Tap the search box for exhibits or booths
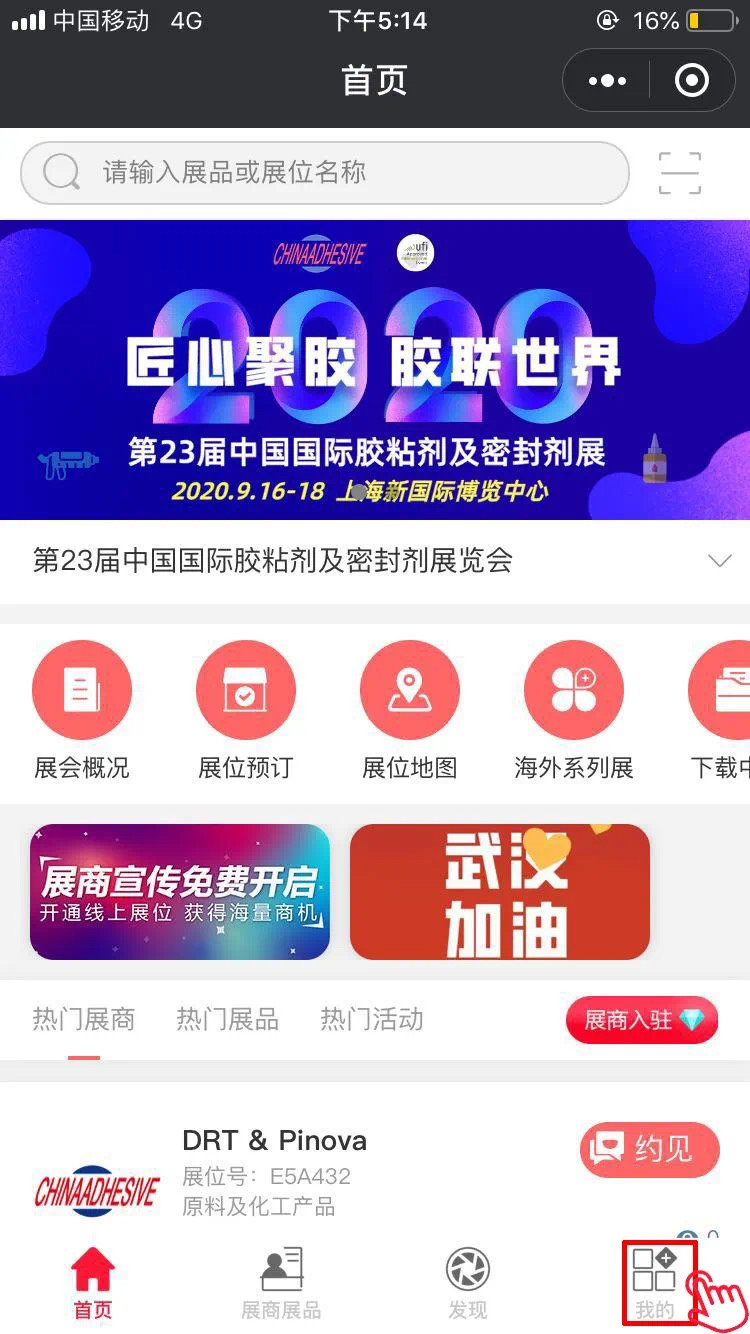 (x=324, y=173)
